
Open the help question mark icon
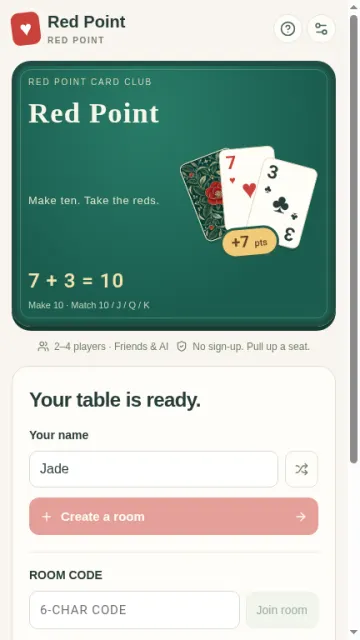288,29
